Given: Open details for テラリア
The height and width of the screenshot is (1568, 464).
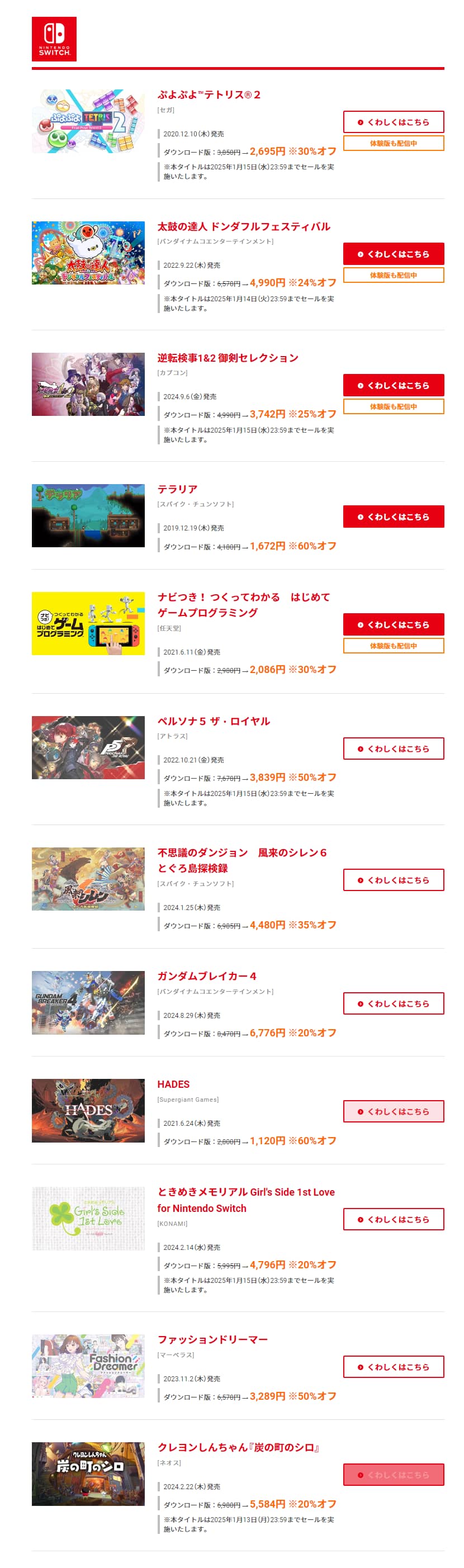Looking at the screenshot, I should pyautogui.click(x=393, y=517).
